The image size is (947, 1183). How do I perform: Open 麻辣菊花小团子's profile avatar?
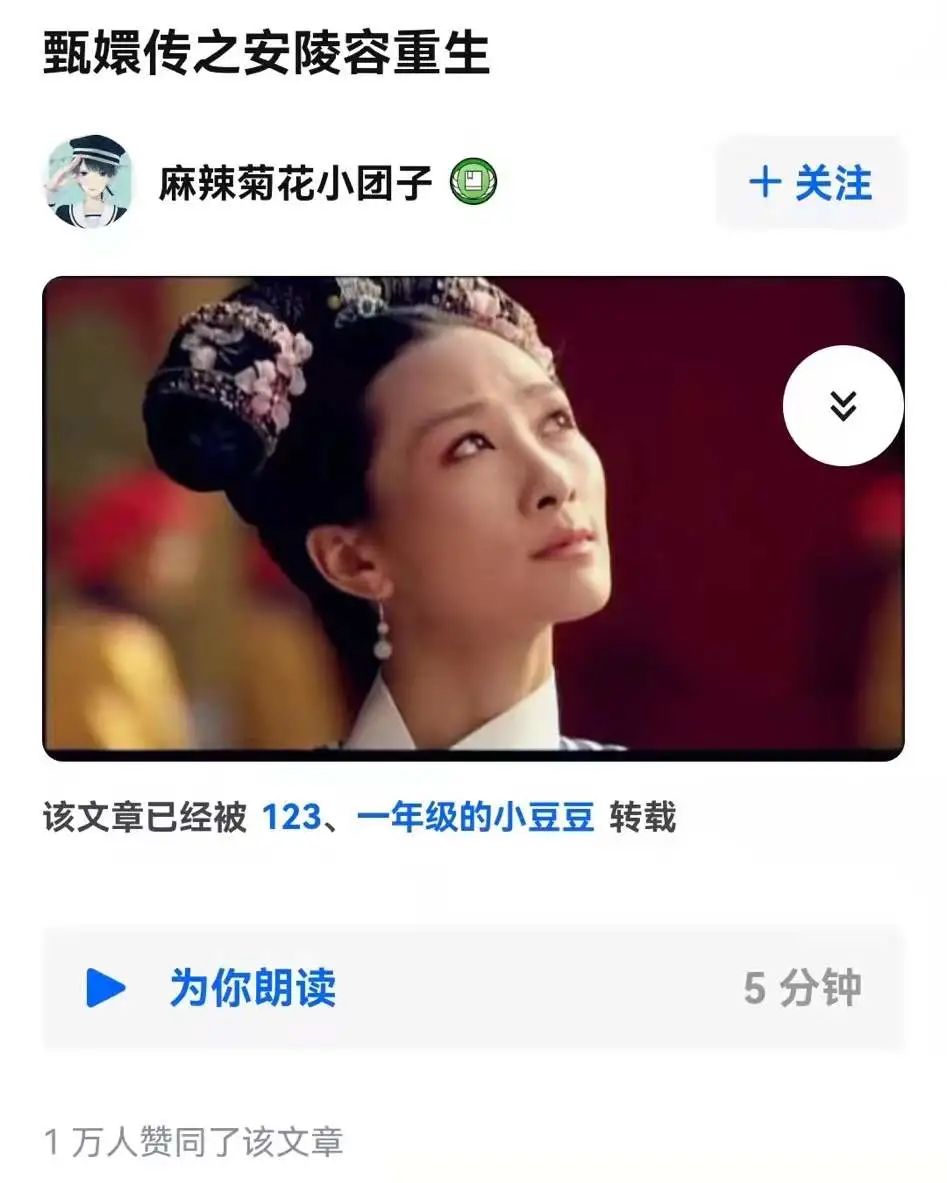[x=87, y=182]
